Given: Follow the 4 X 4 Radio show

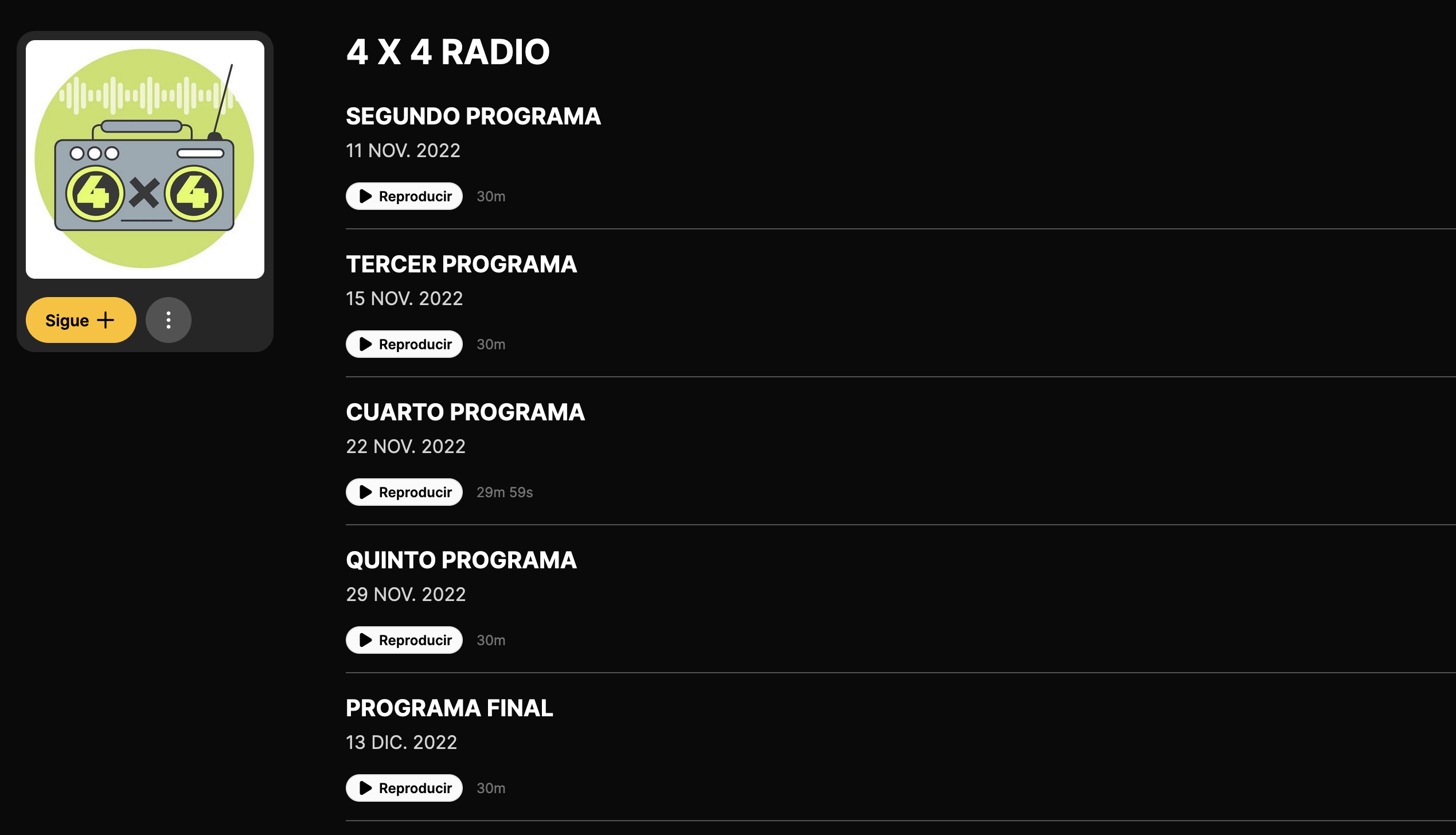Looking at the screenshot, I should pos(81,320).
